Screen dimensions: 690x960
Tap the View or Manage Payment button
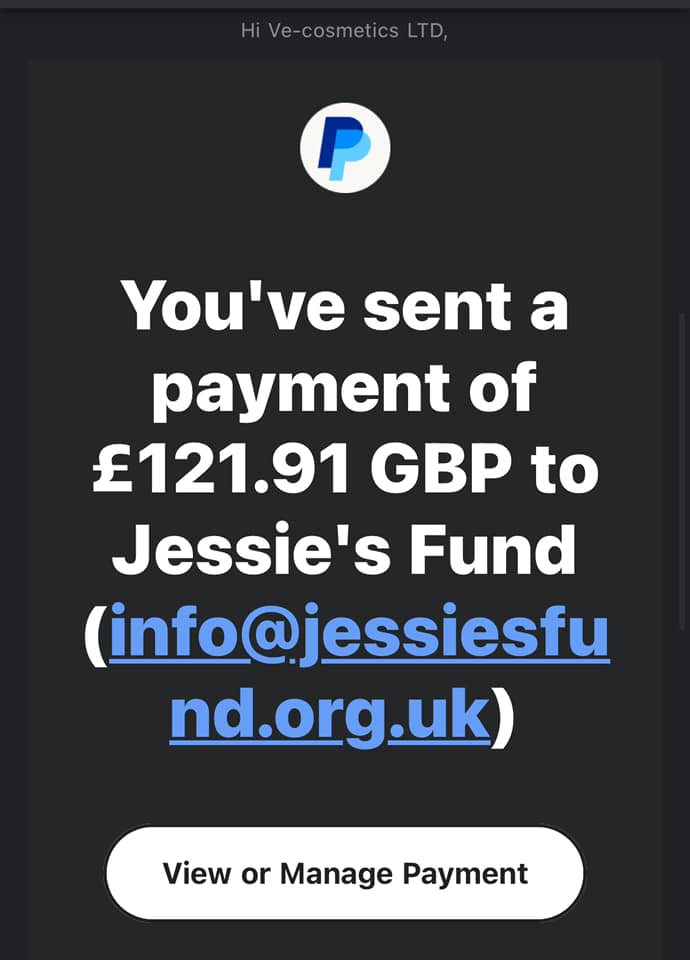[x=345, y=873]
